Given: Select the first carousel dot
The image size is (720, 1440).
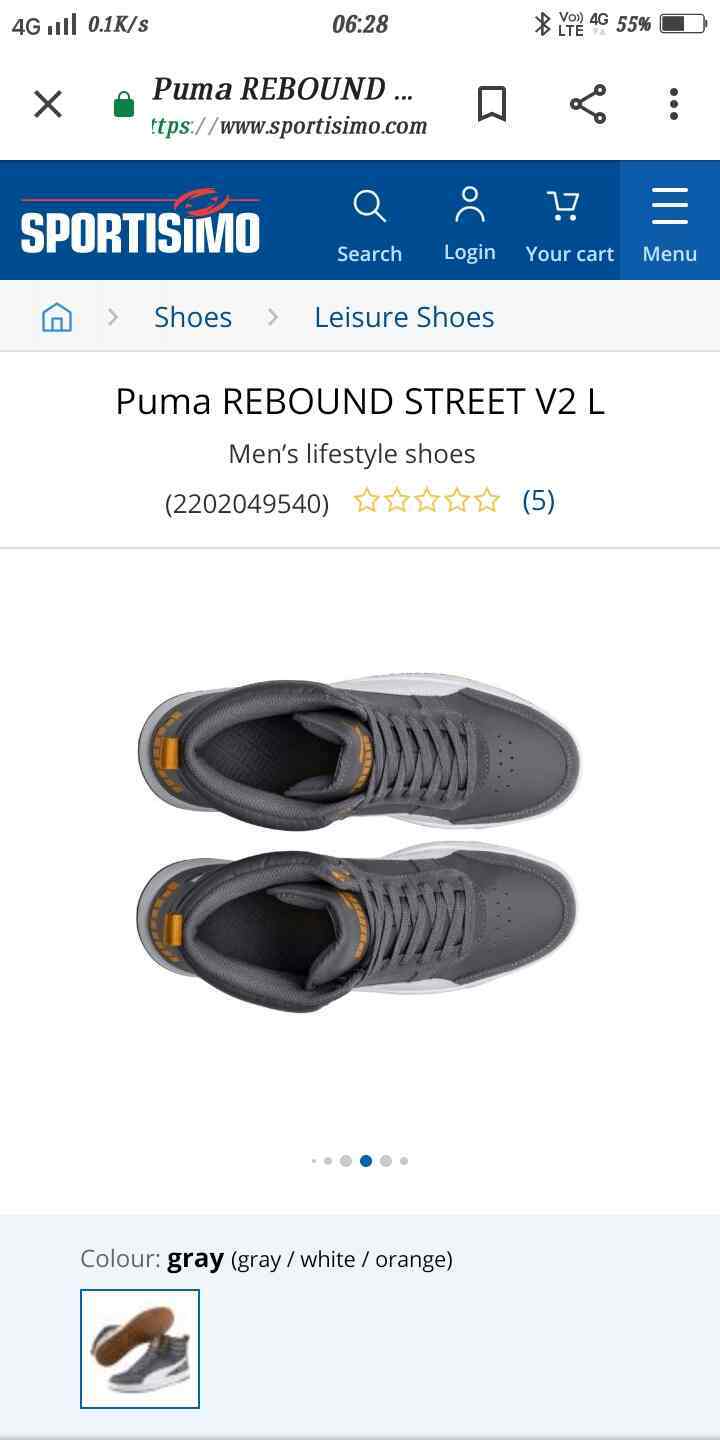Looking at the screenshot, I should coord(311,1160).
